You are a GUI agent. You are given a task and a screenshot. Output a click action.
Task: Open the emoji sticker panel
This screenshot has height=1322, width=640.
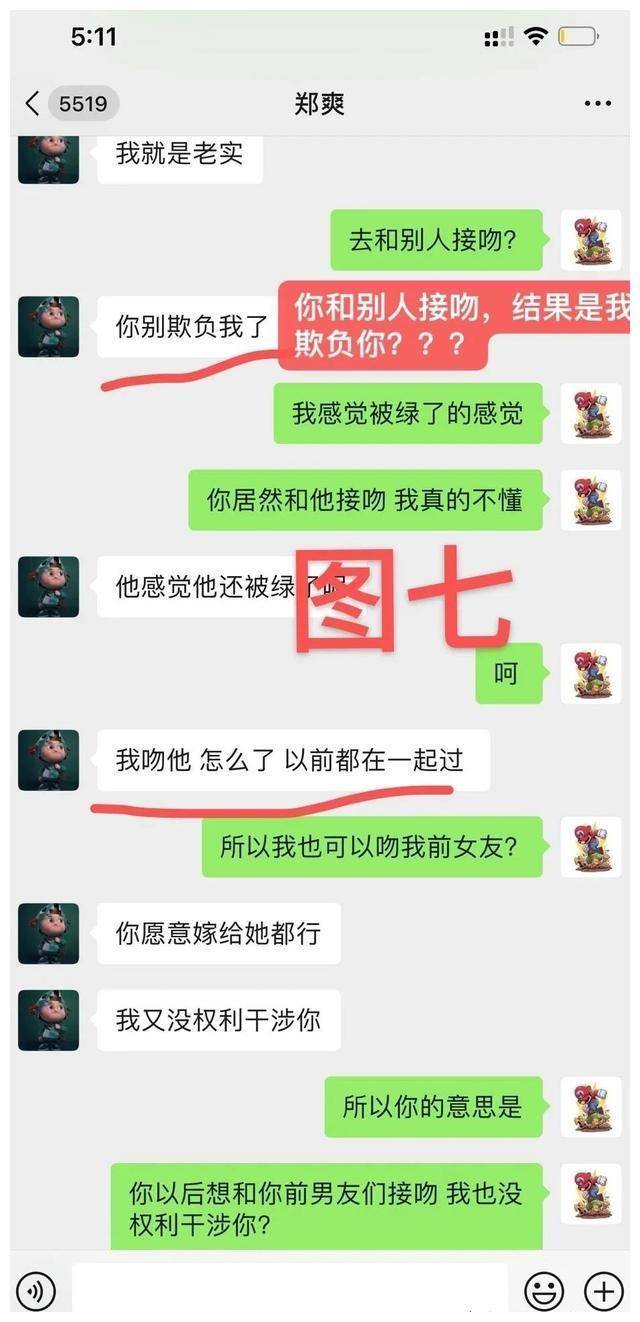545,1291
